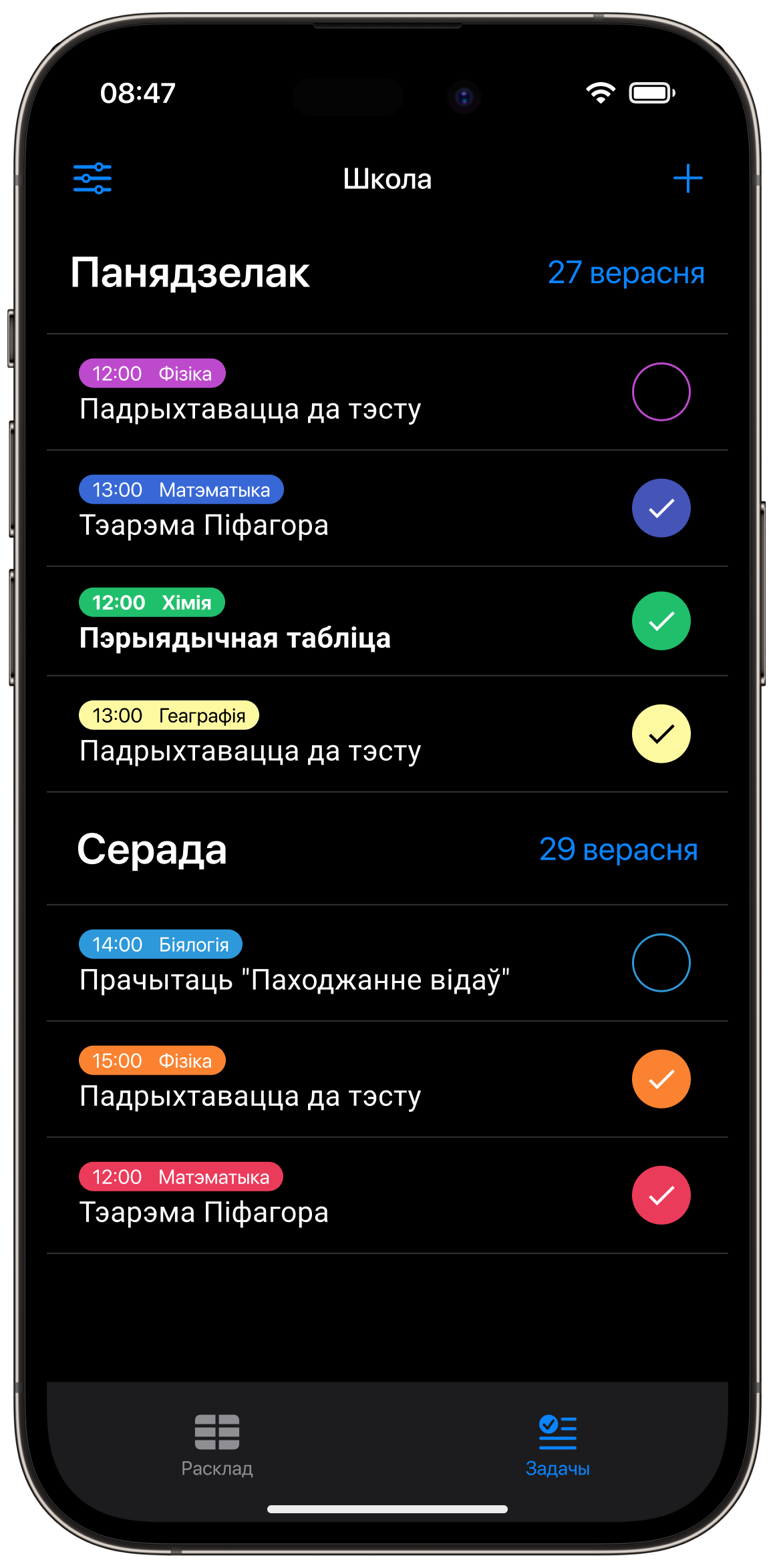Mark the biology reading task complete
Image resolution: width=775 pixels, height=1568 pixels.
[x=661, y=962]
